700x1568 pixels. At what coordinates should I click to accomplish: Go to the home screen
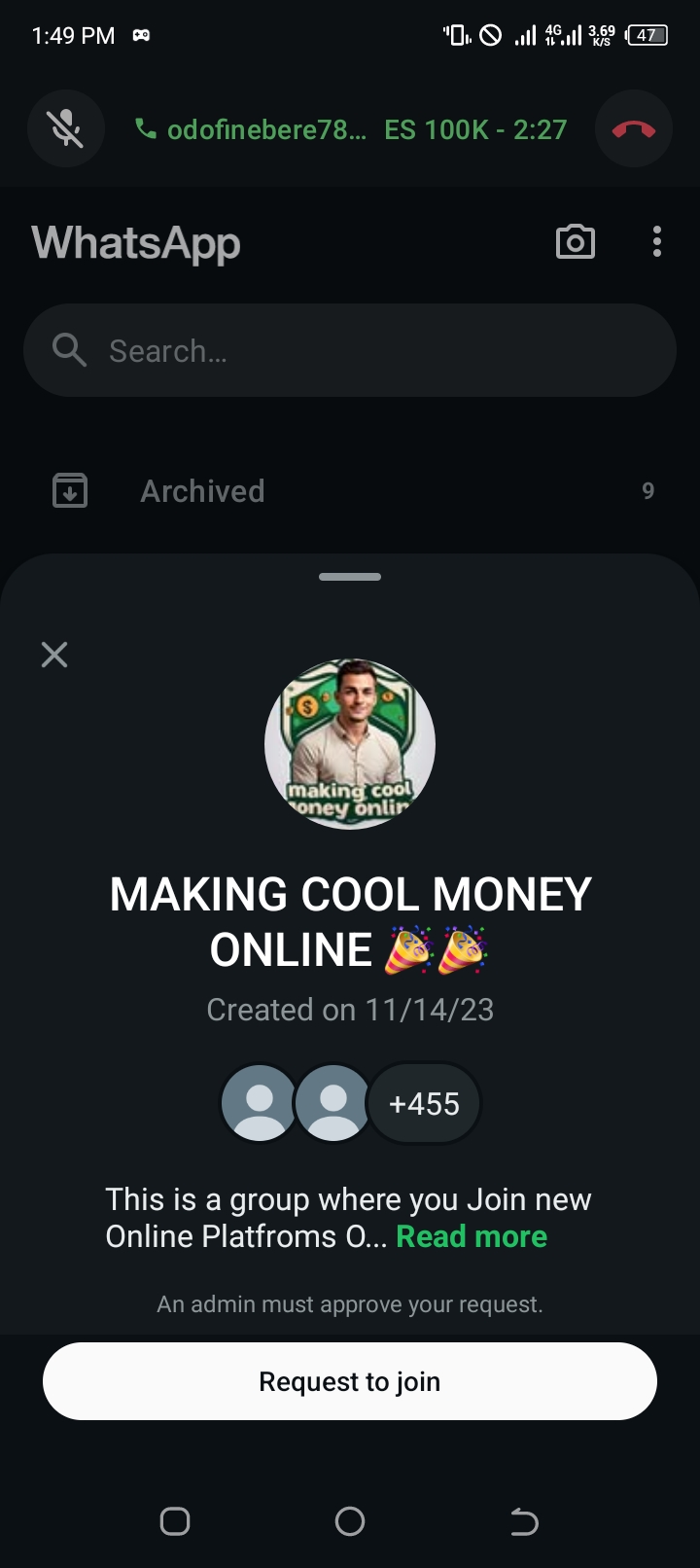point(350,1521)
